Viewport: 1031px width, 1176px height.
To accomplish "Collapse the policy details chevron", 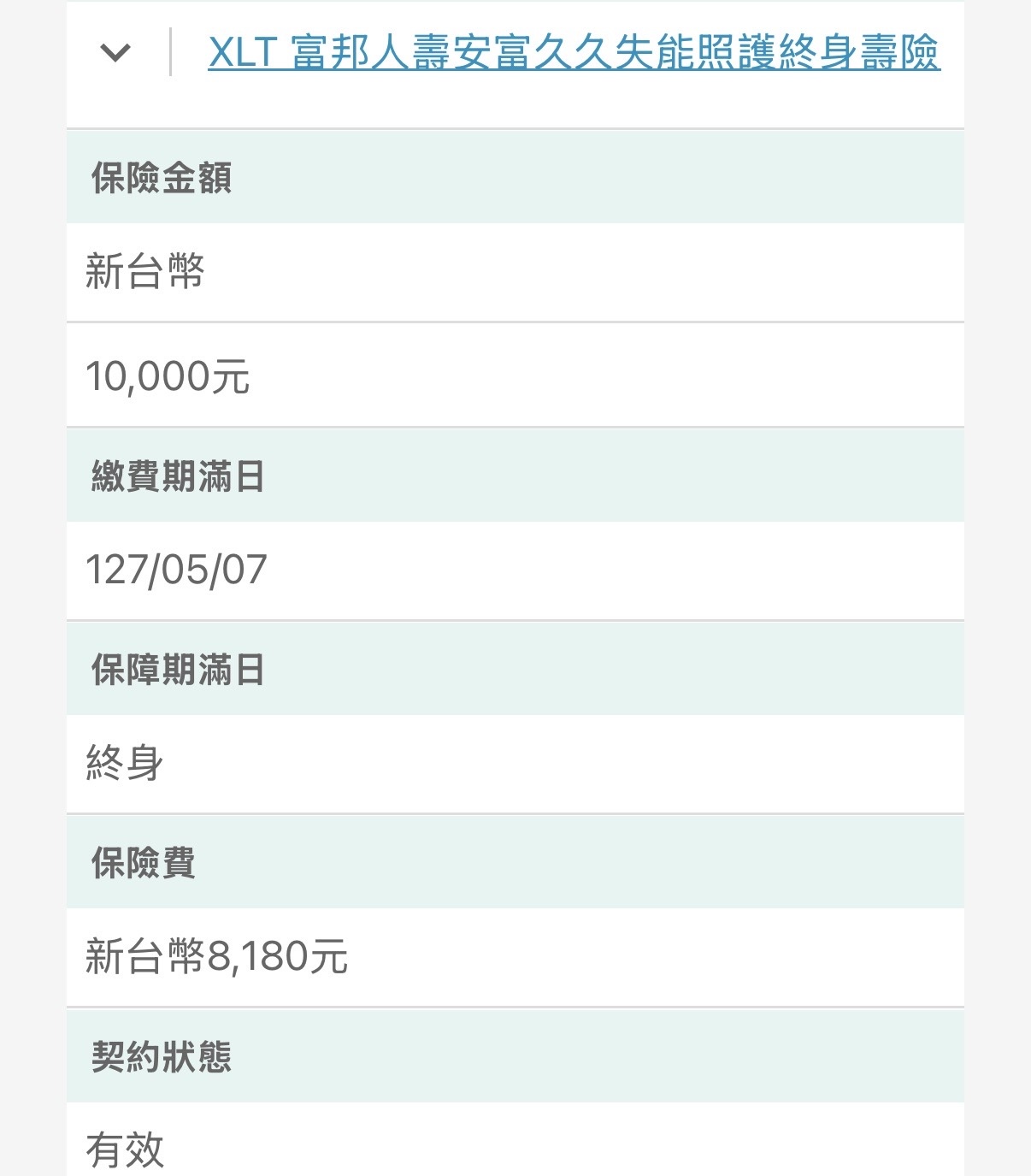I will pos(115,53).
